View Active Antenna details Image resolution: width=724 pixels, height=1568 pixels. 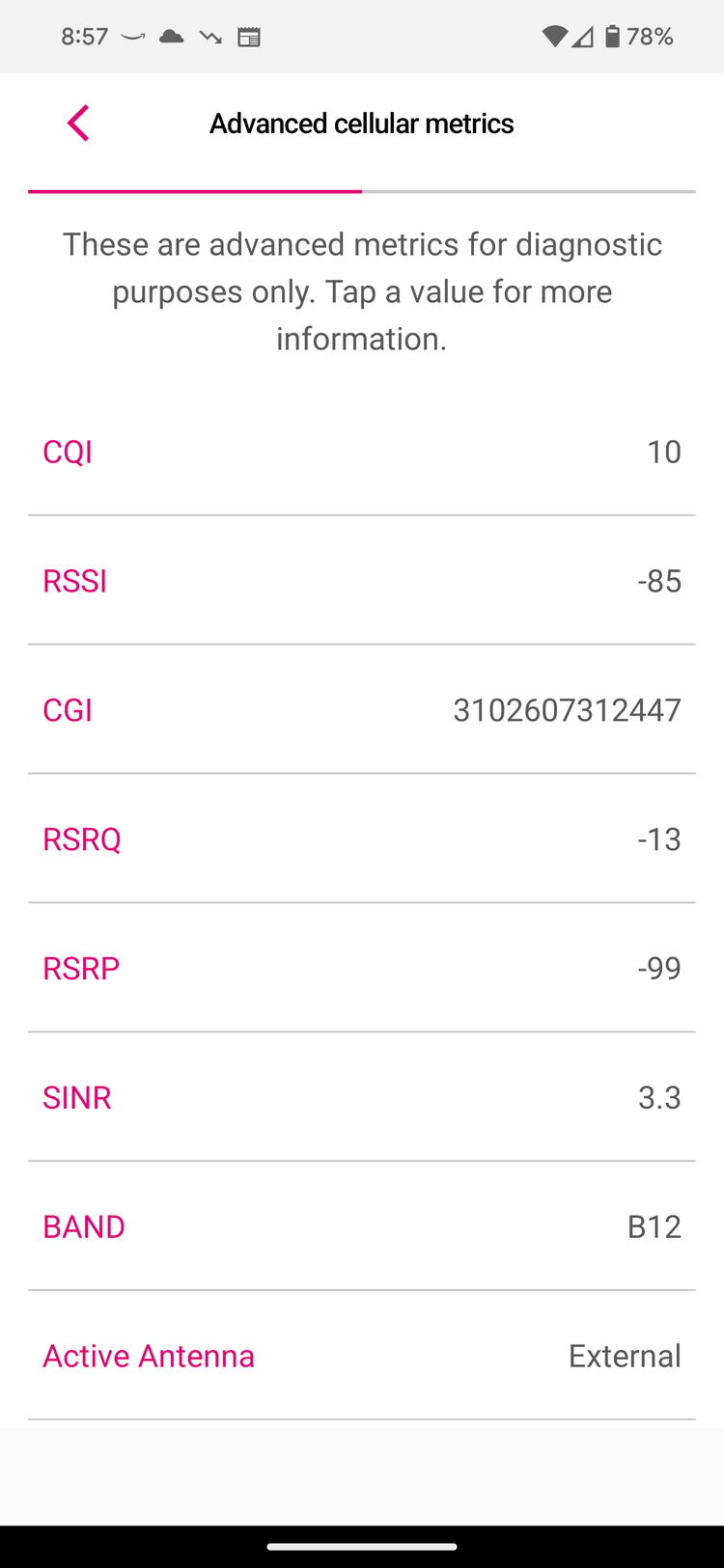click(x=362, y=1357)
